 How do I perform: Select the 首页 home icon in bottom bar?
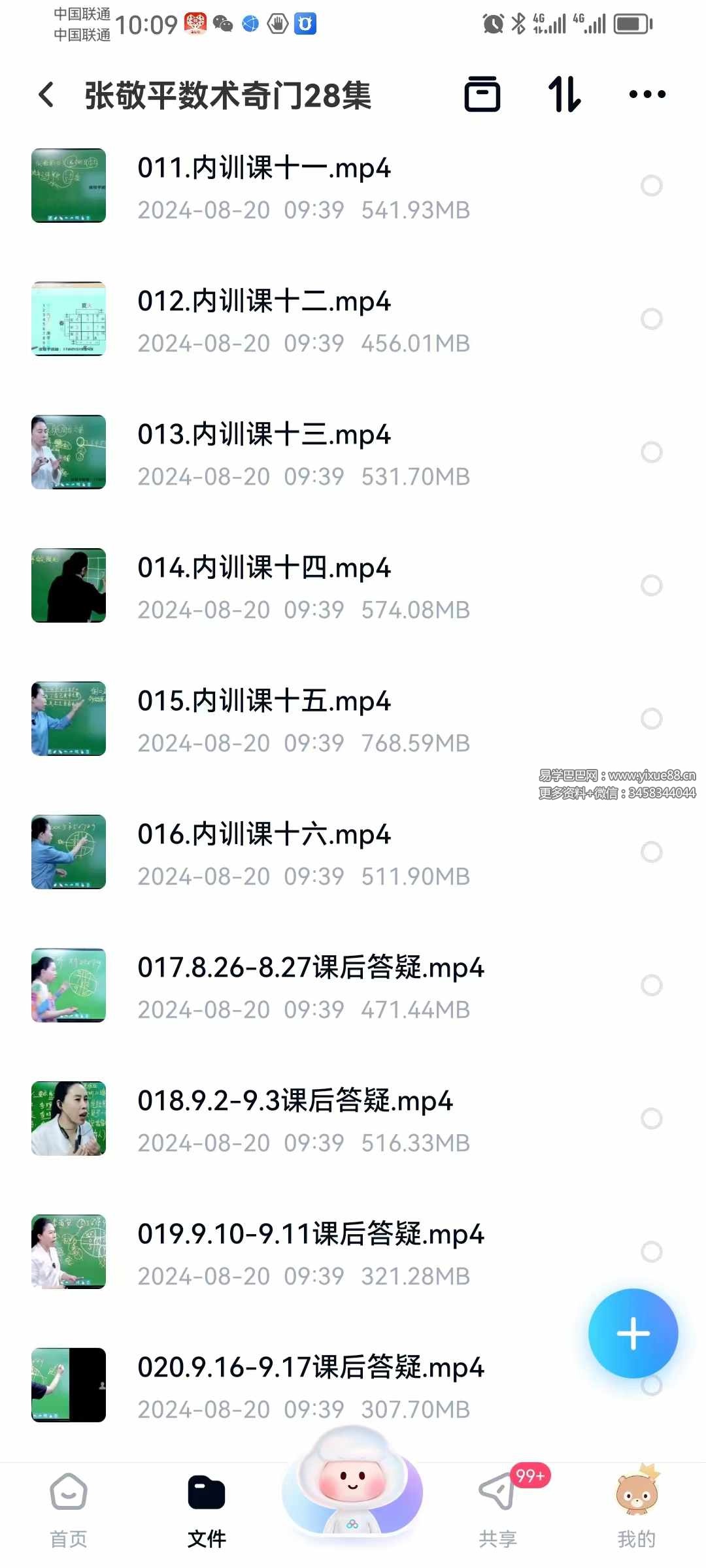point(69,1493)
